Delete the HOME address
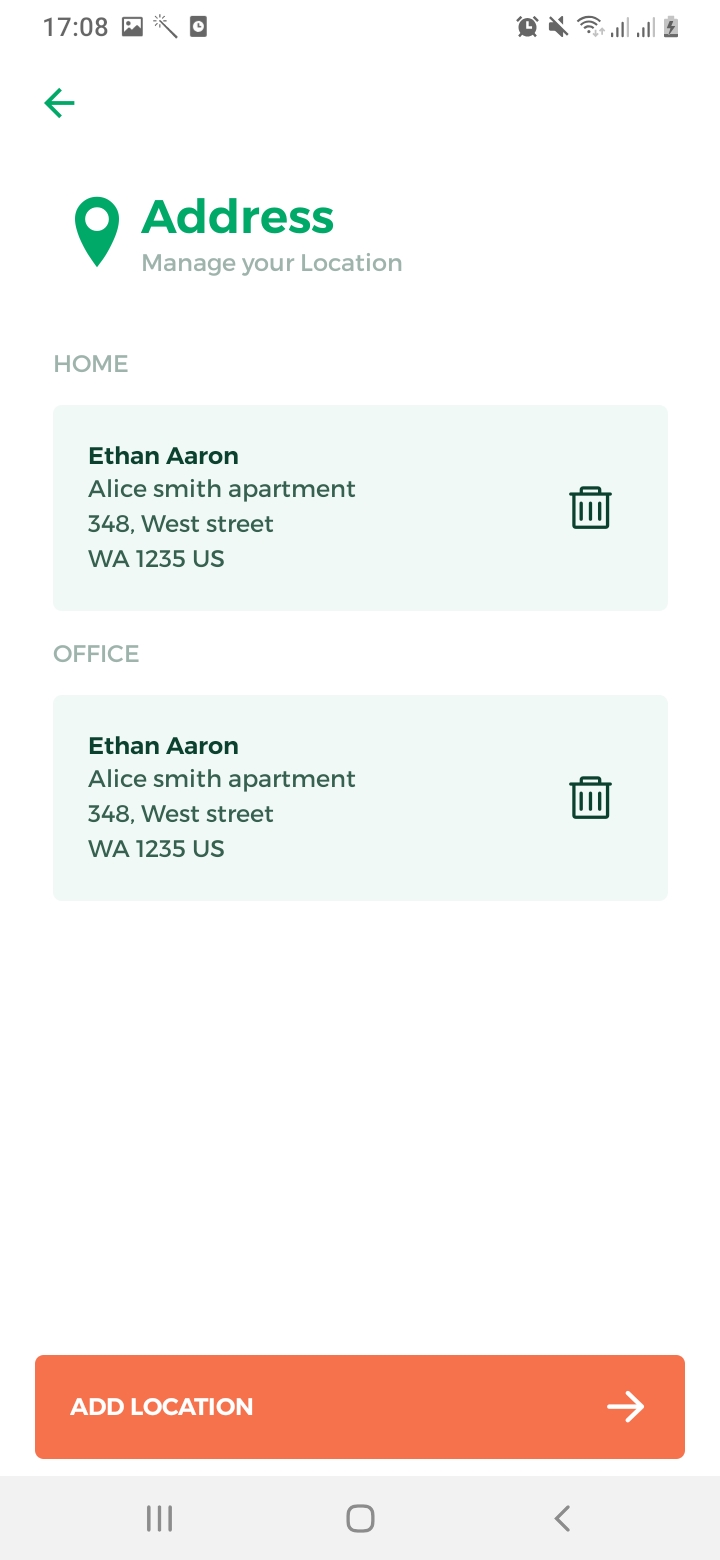The image size is (720, 1560). [x=590, y=508]
